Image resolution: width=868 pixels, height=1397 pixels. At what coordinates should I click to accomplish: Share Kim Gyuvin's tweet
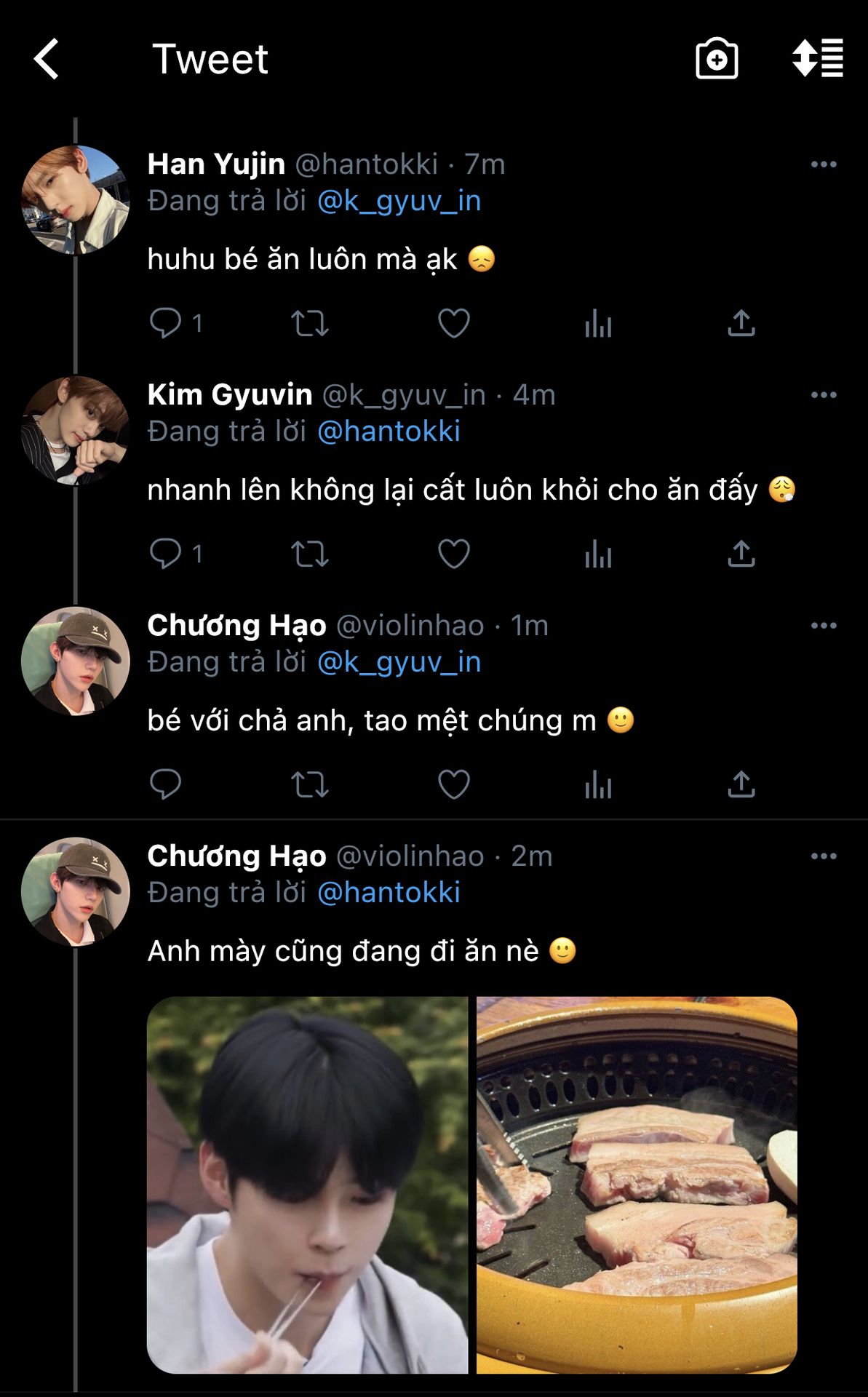pyautogui.click(x=741, y=554)
